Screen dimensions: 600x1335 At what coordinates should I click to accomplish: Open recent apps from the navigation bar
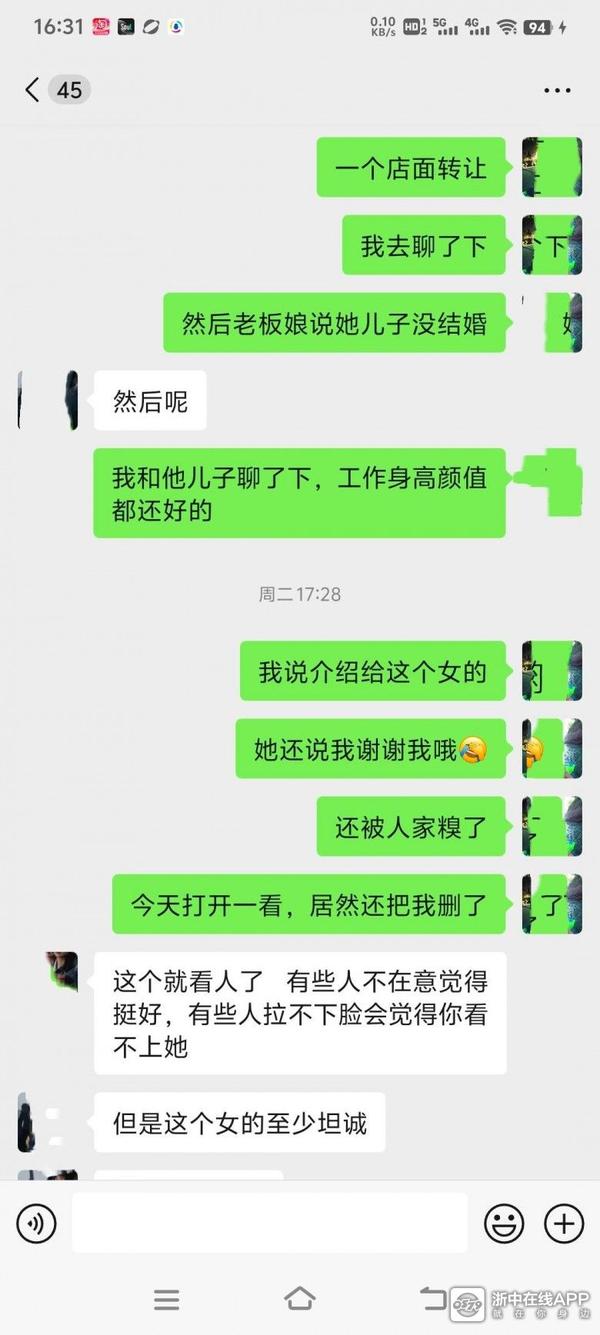(166, 1299)
